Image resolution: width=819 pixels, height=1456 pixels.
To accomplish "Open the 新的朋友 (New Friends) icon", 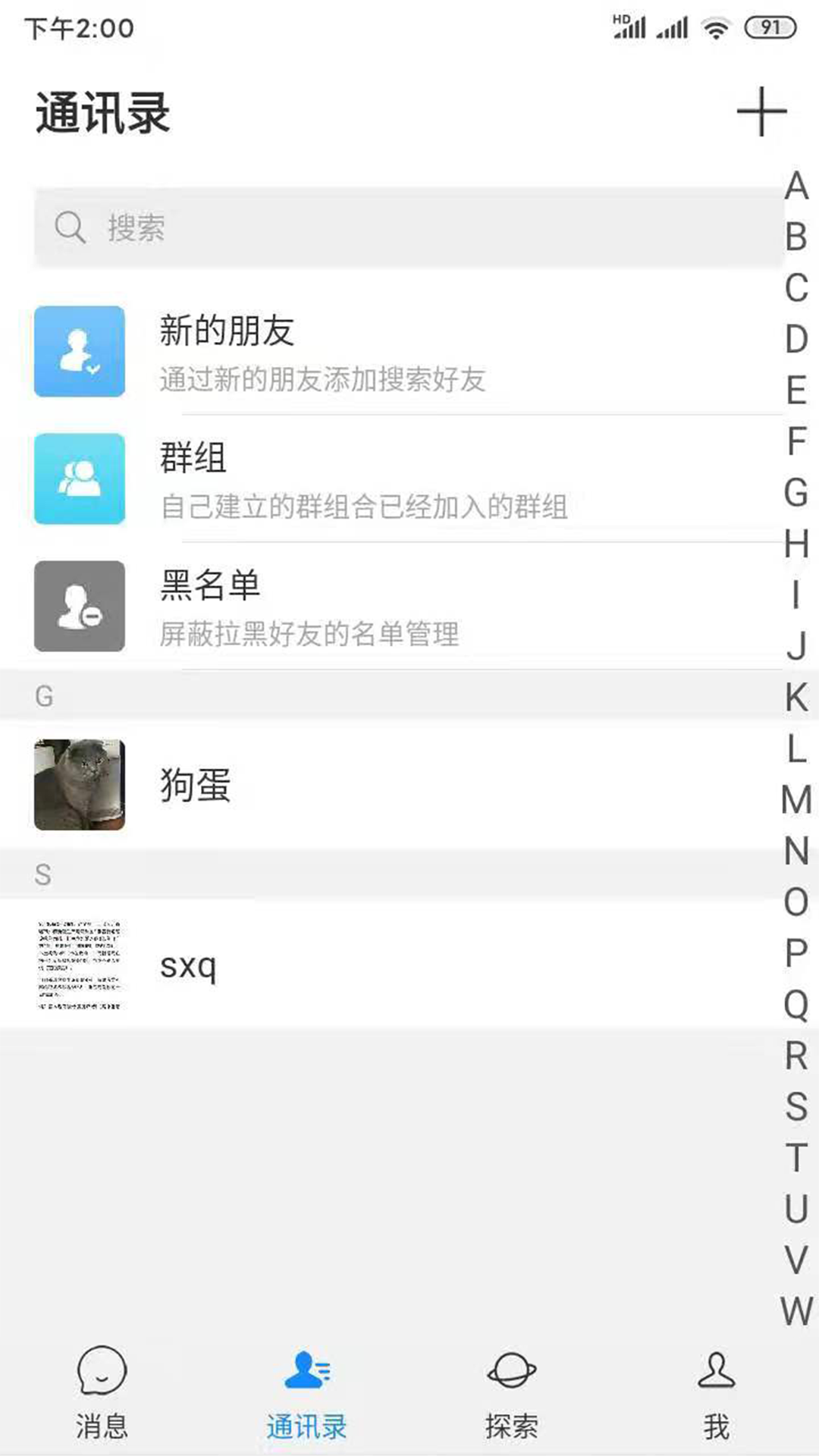I will coord(79,350).
